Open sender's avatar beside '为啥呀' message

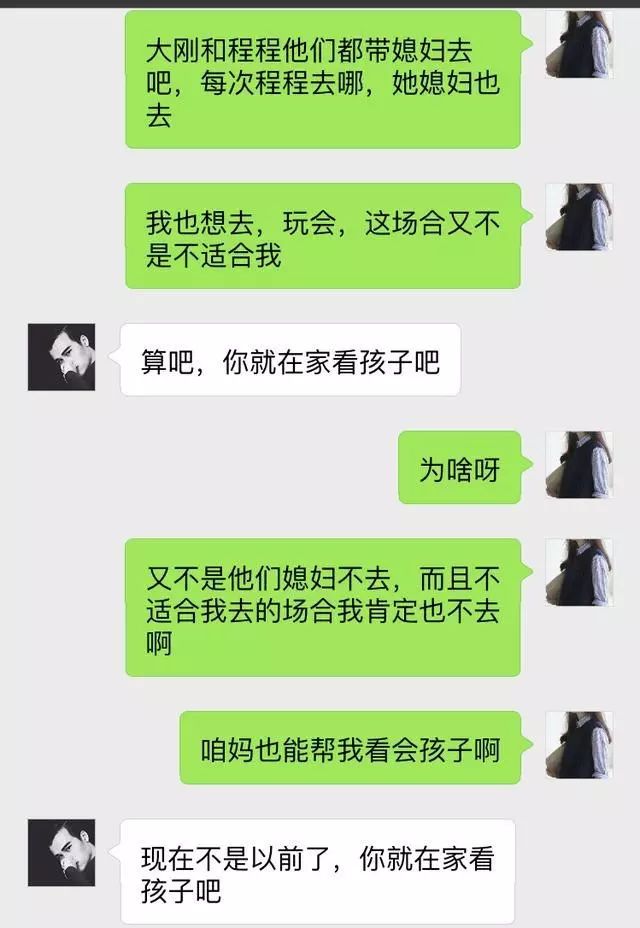pyautogui.click(x=578, y=465)
